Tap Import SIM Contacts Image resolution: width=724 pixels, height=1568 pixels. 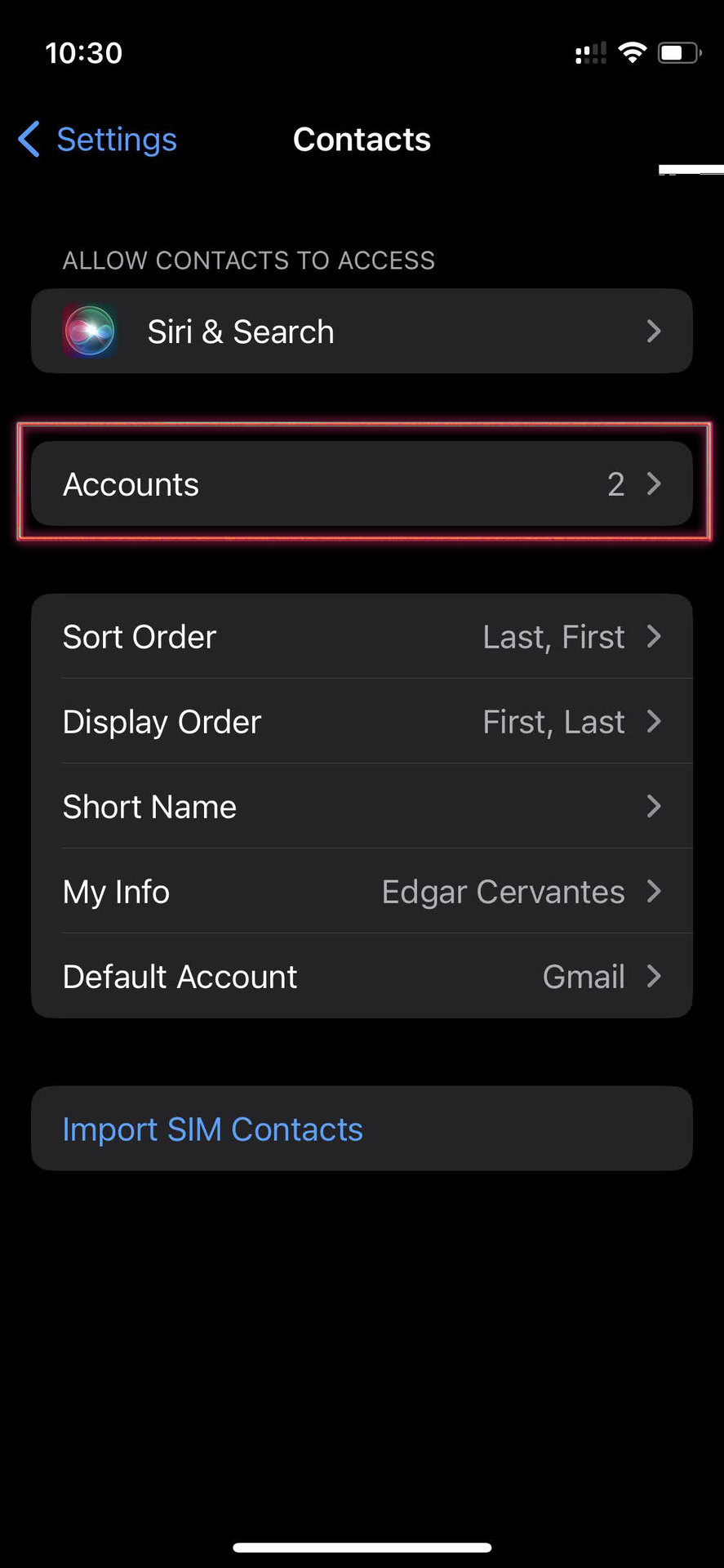click(213, 1129)
